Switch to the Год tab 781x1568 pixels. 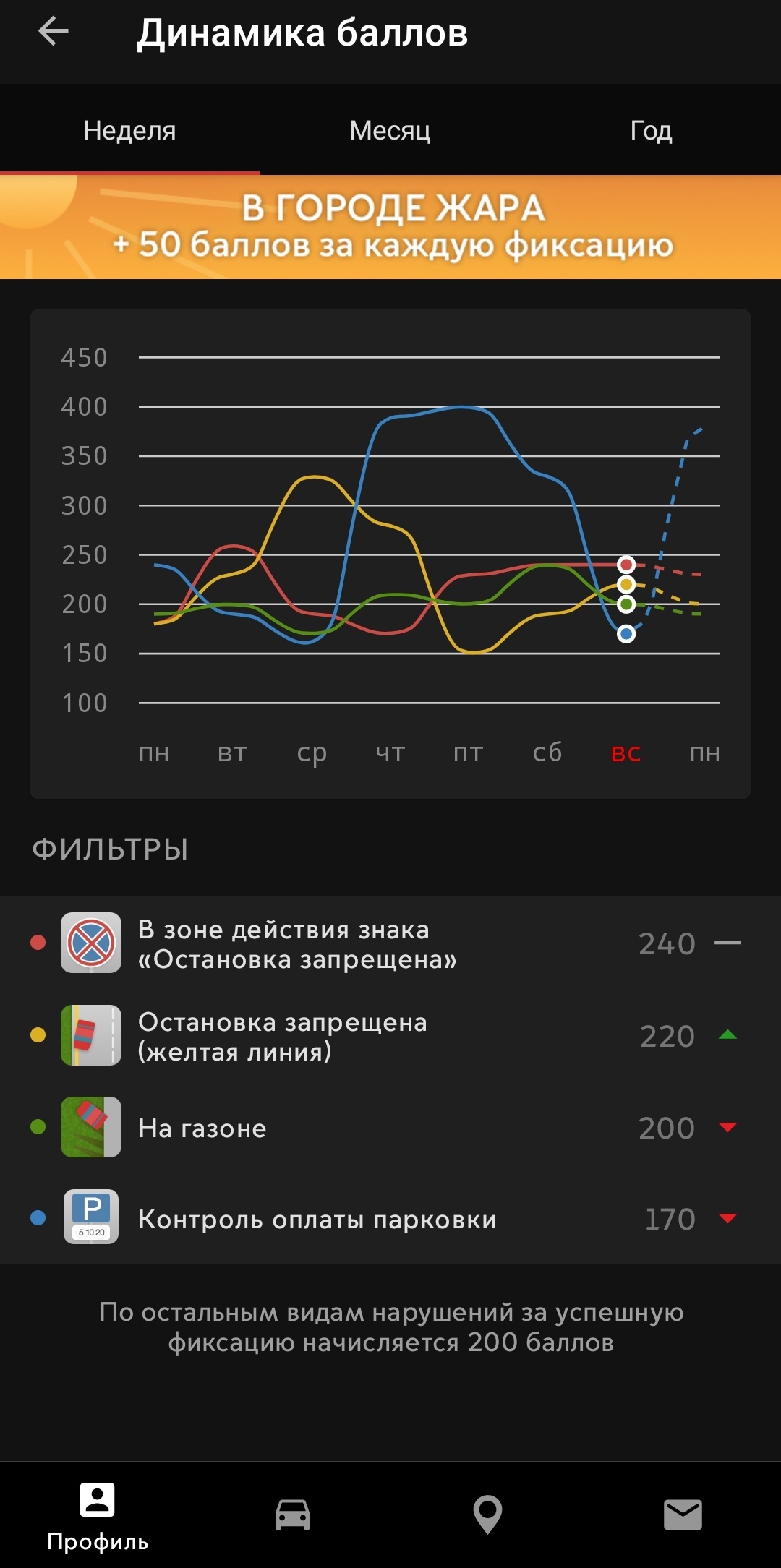tap(651, 131)
